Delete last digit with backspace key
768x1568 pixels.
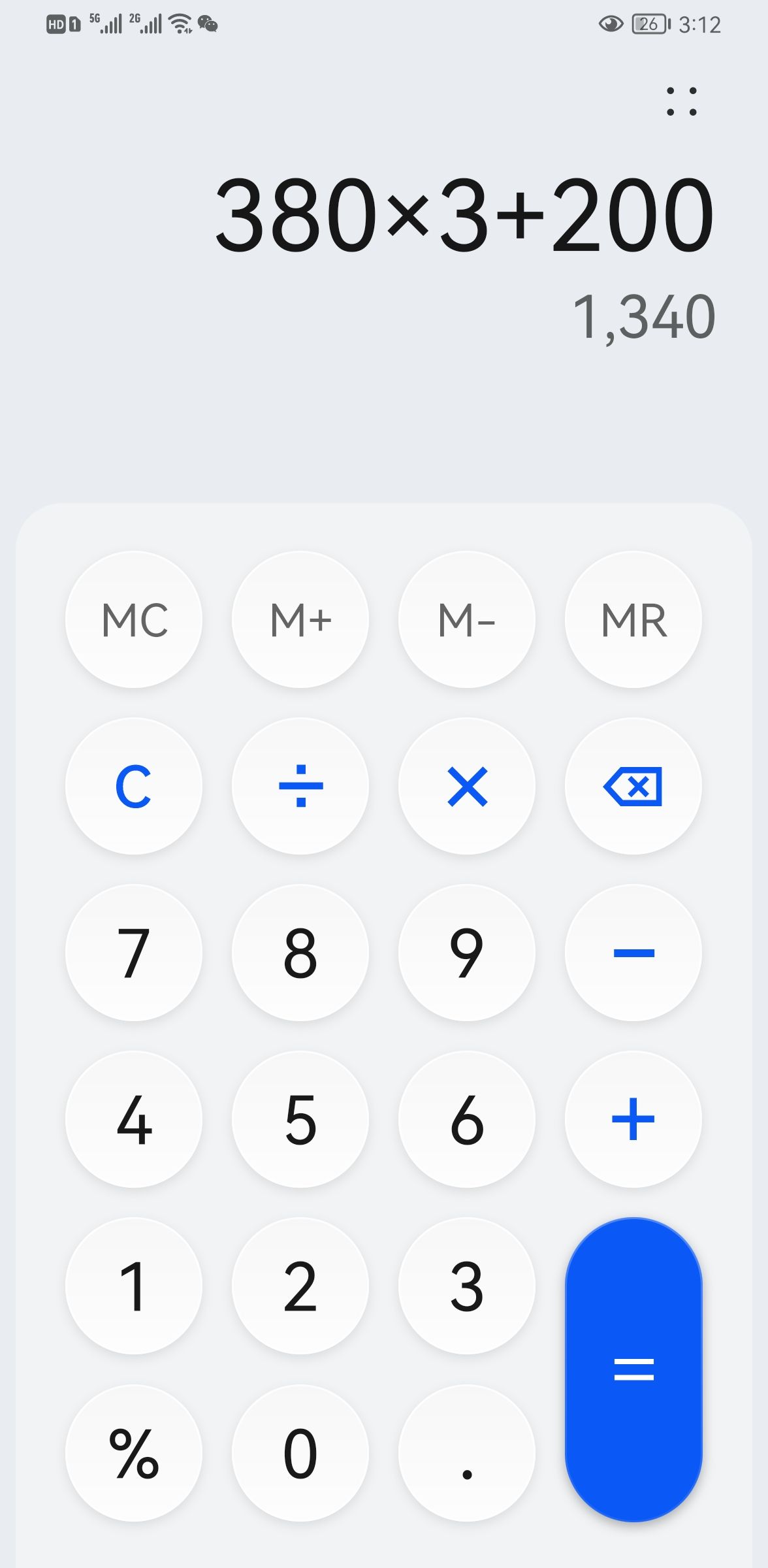point(633,786)
